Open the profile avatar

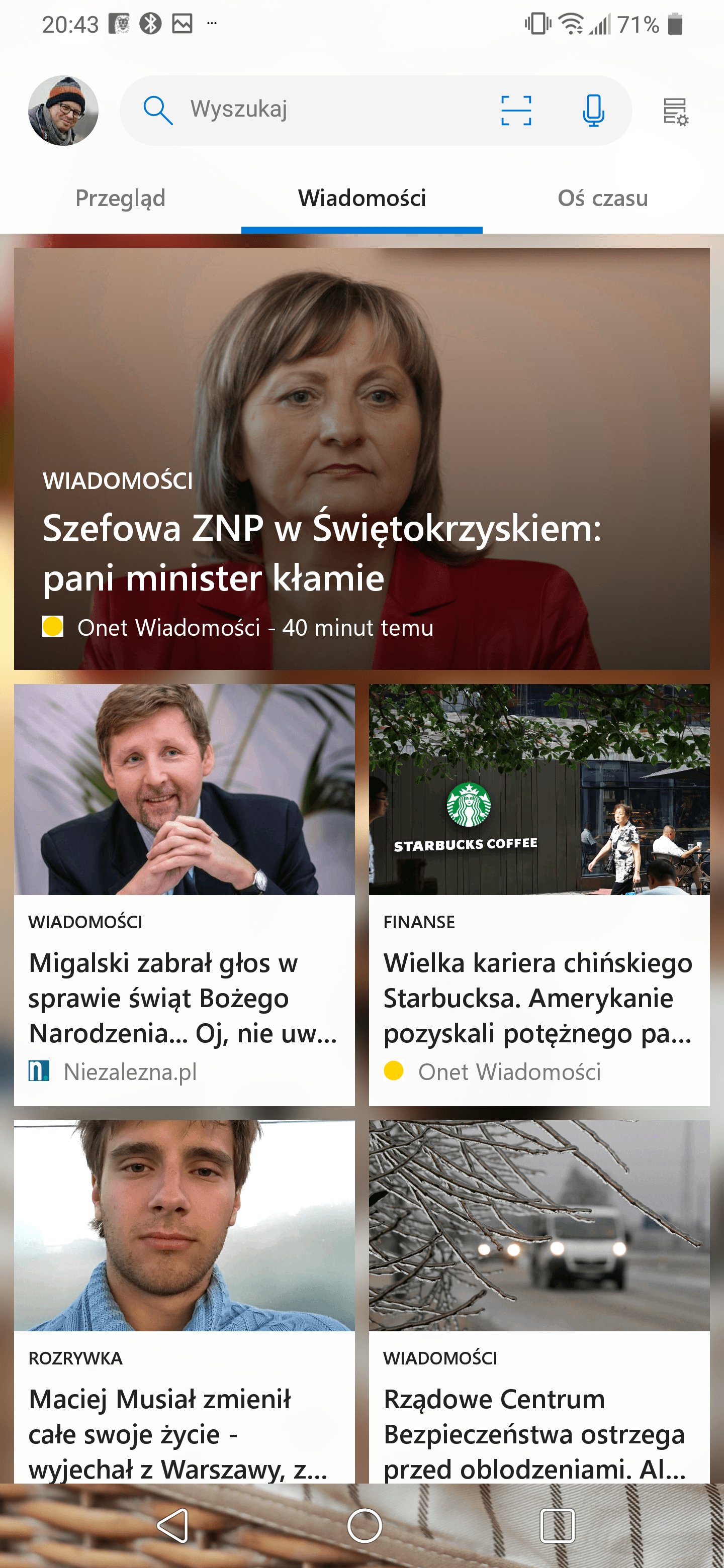(x=63, y=110)
